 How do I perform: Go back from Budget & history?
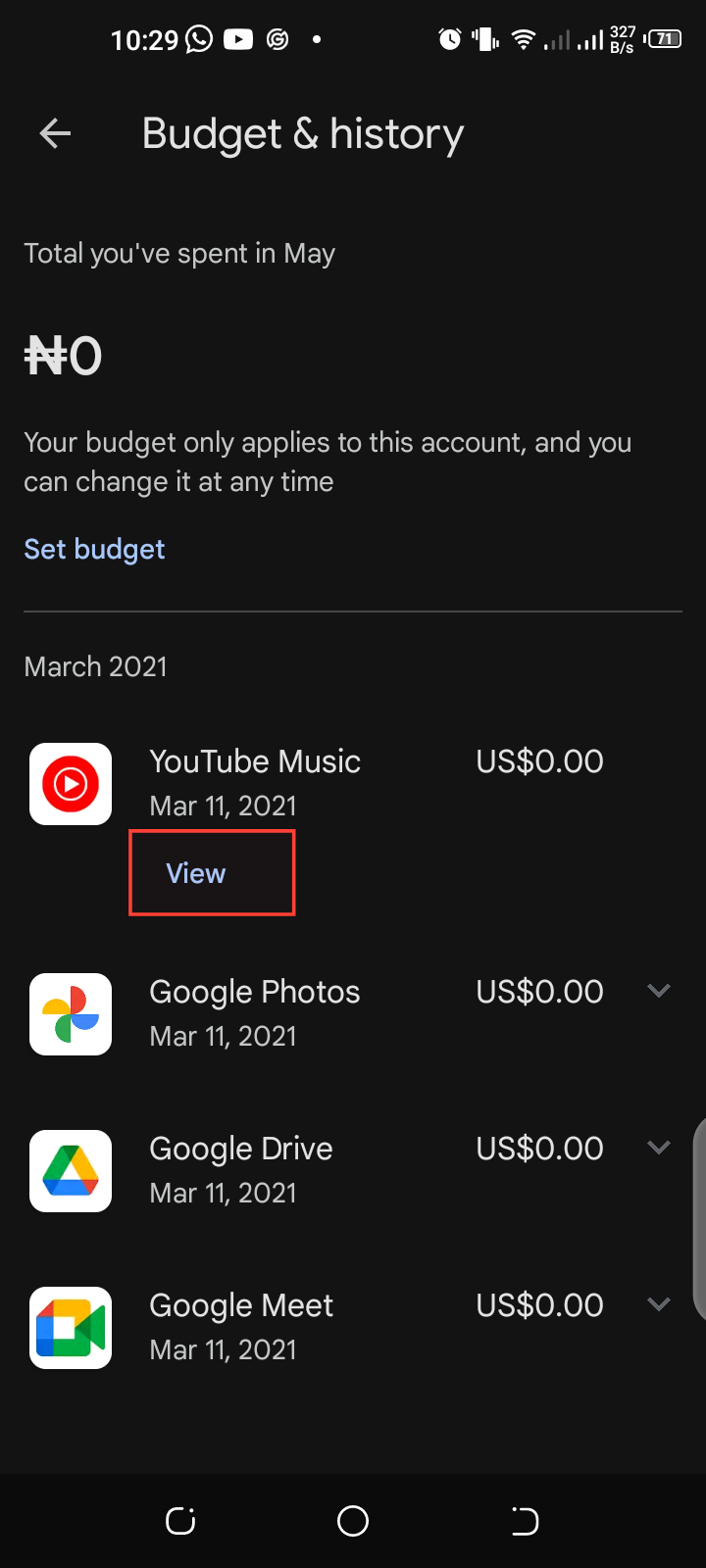tap(56, 134)
